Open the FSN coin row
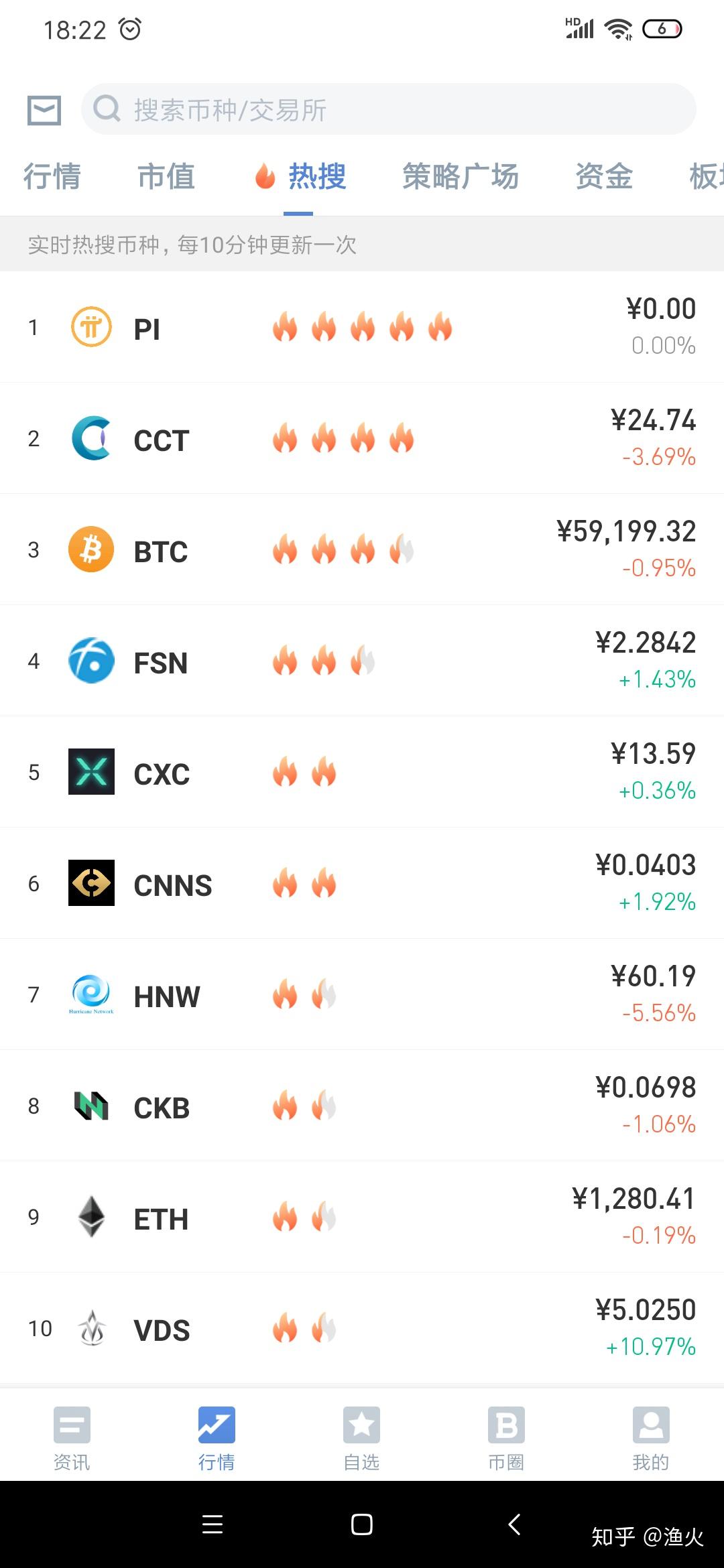This screenshot has height=1568, width=724. click(362, 661)
